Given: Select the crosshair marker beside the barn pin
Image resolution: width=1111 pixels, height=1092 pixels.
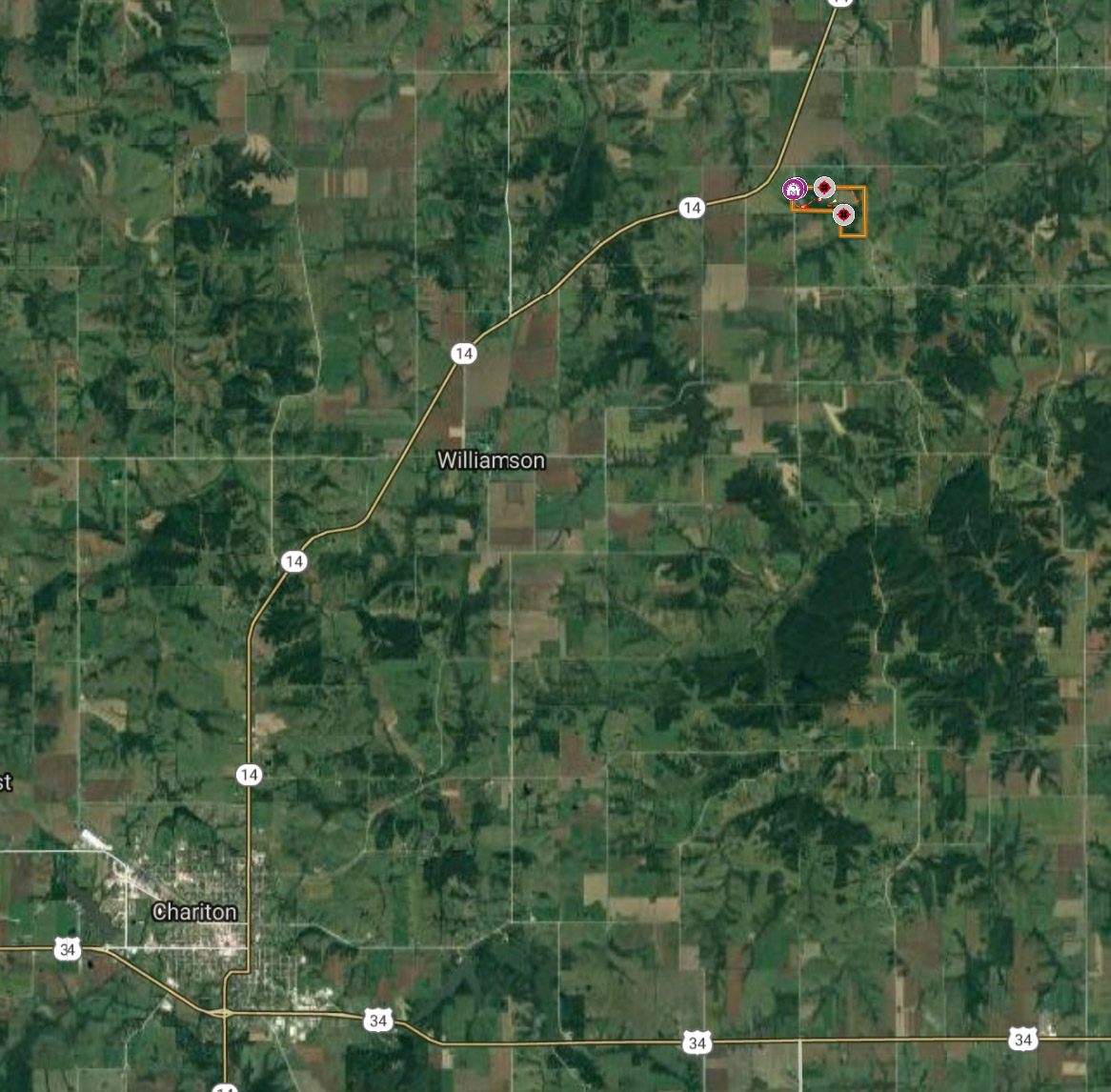Looking at the screenshot, I should (x=824, y=188).
